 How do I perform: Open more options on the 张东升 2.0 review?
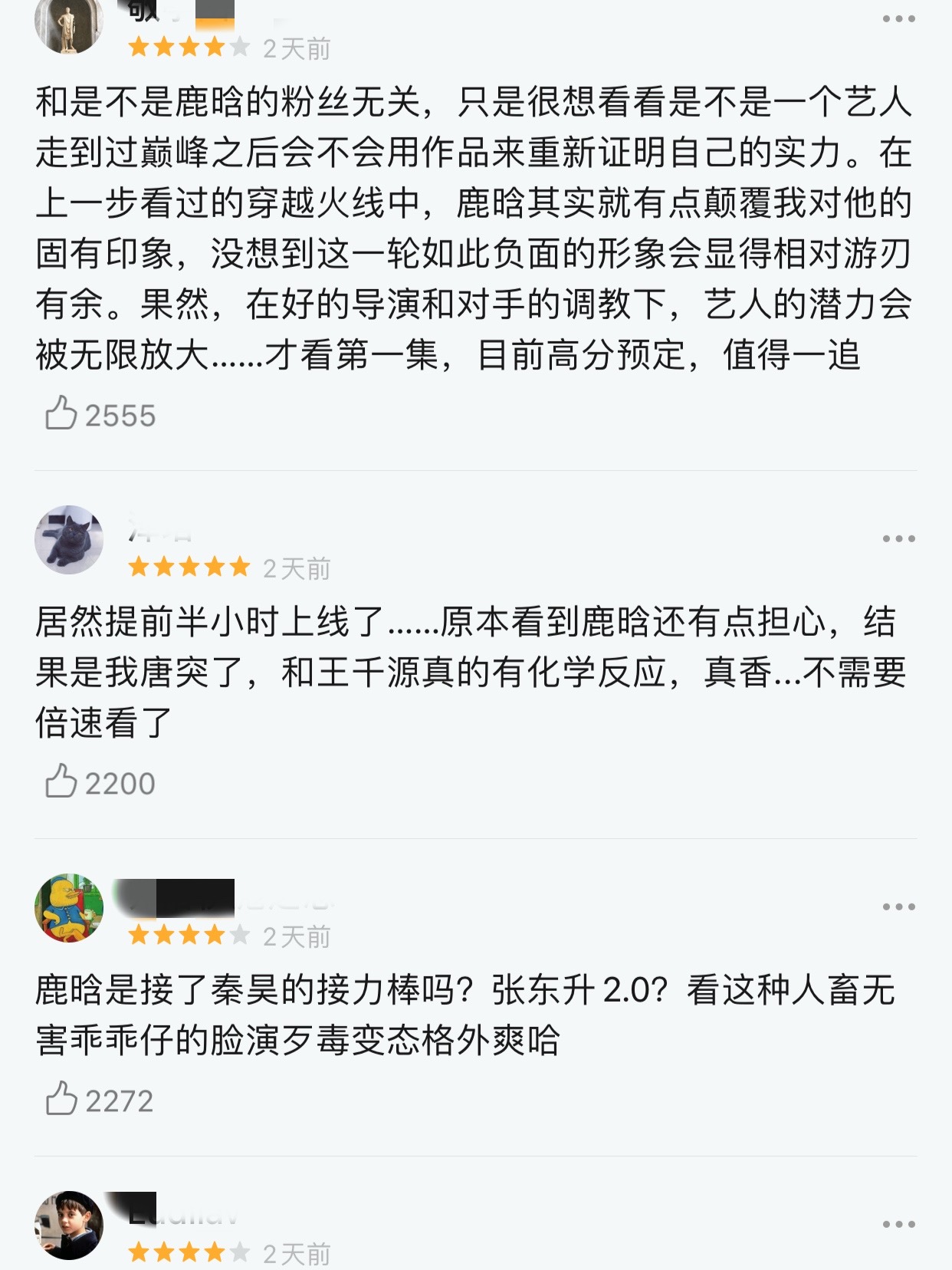(898, 906)
